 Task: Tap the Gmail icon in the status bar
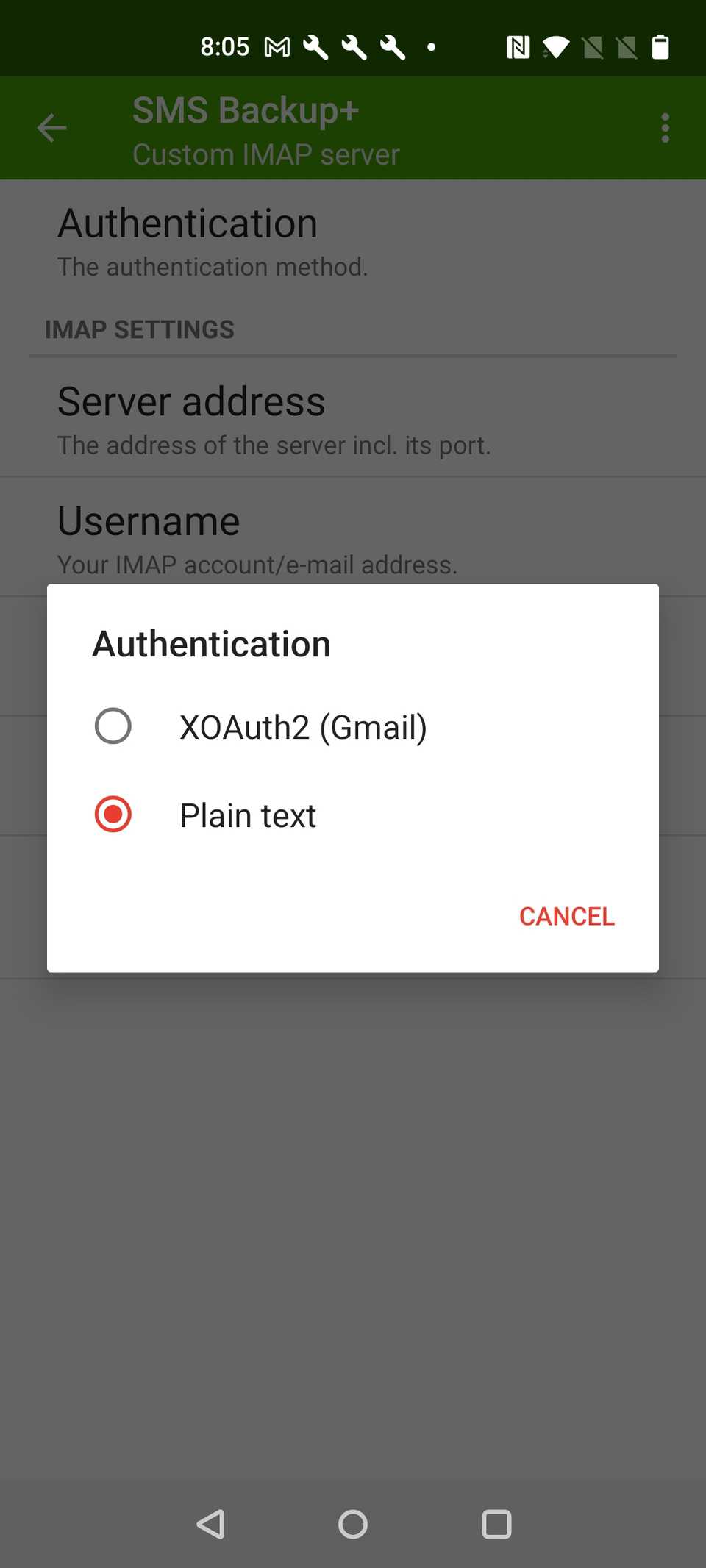tap(276, 47)
